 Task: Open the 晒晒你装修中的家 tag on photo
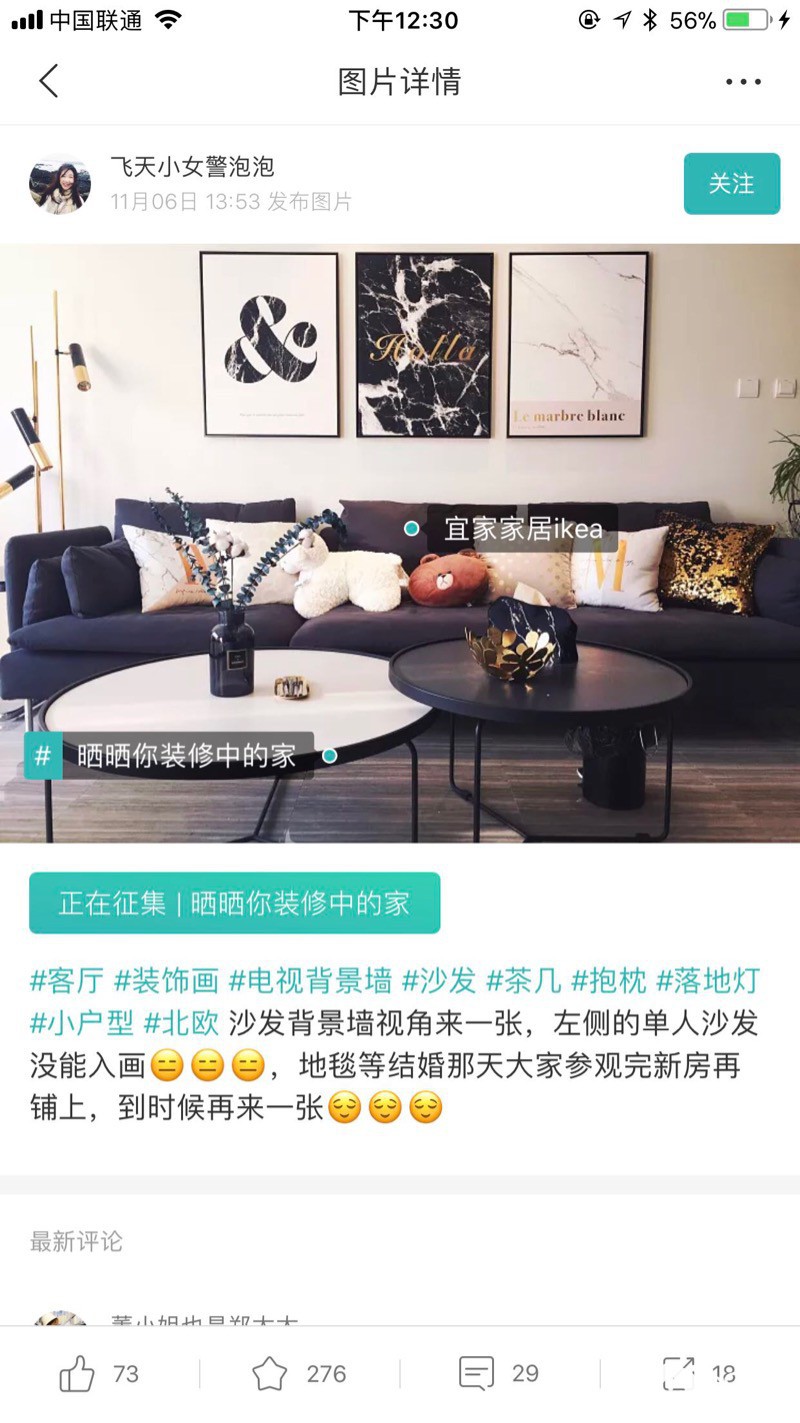point(186,756)
